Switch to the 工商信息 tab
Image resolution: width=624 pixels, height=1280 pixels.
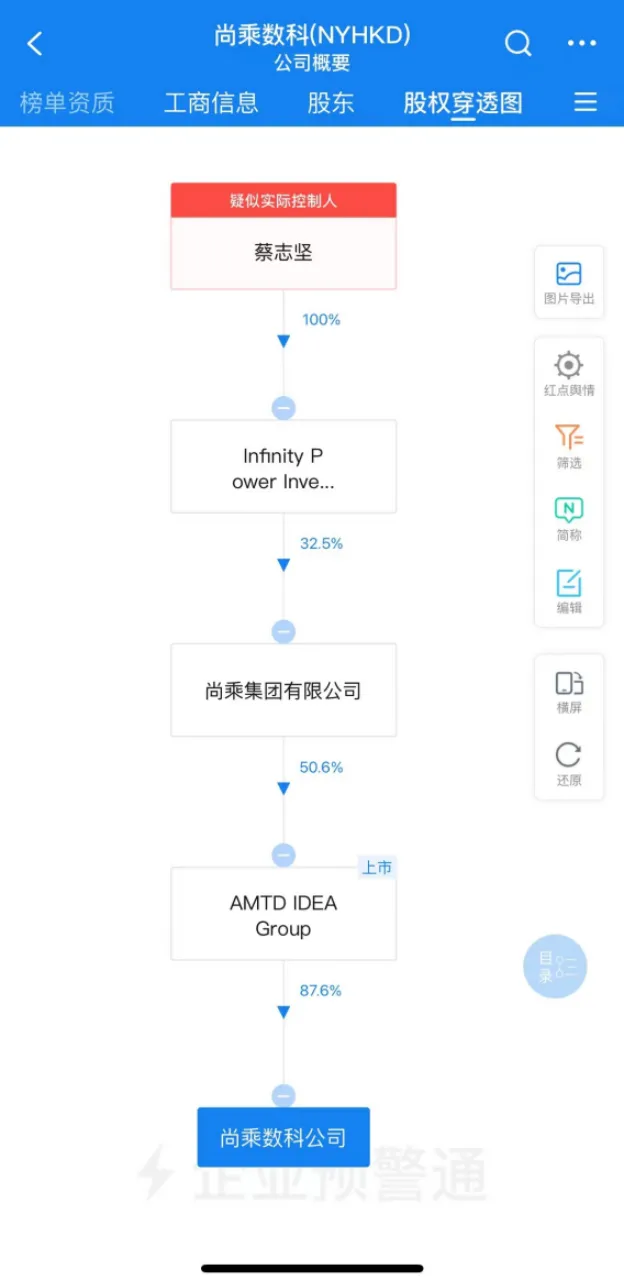[211, 102]
